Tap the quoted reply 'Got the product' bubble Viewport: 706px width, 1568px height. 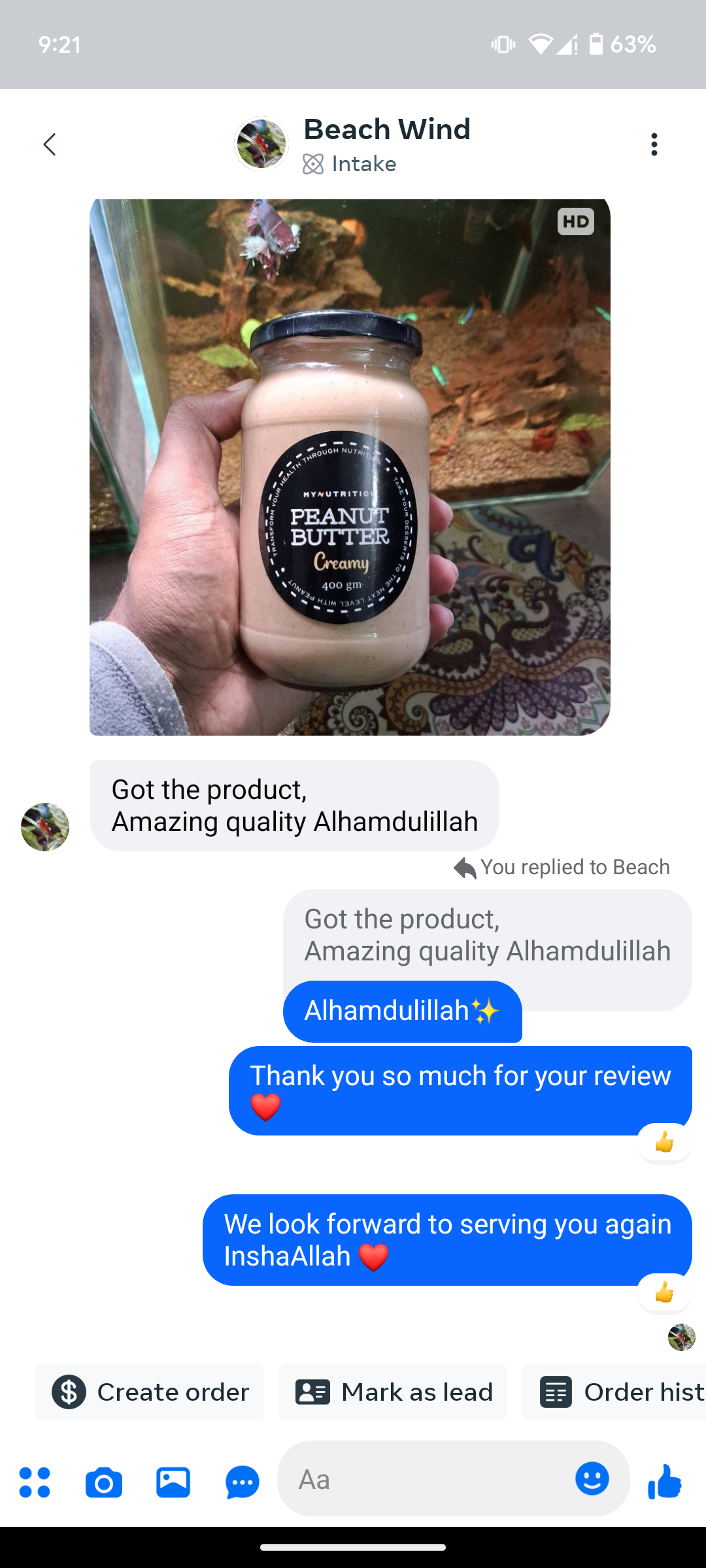click(x=487, y=935)
